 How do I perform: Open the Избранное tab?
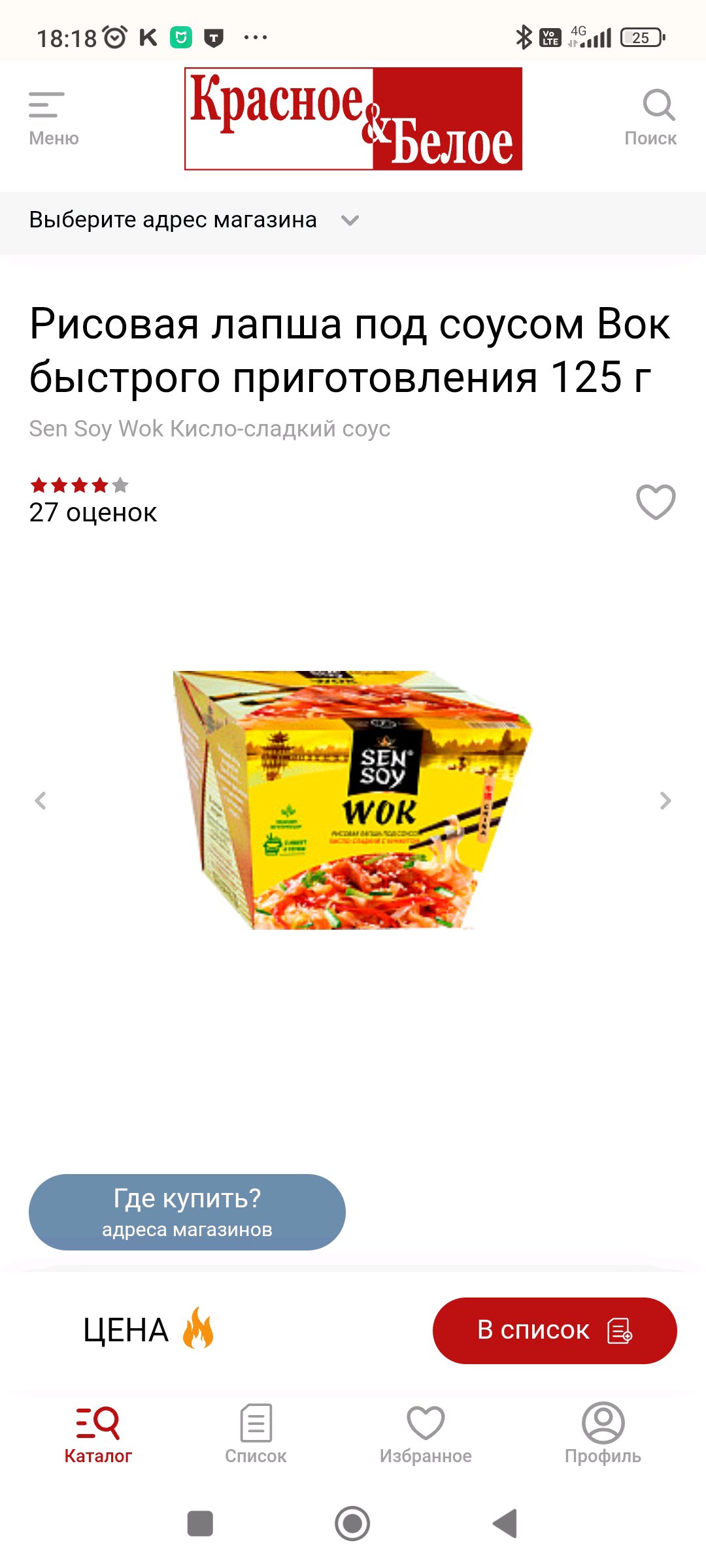(426, 1434)
